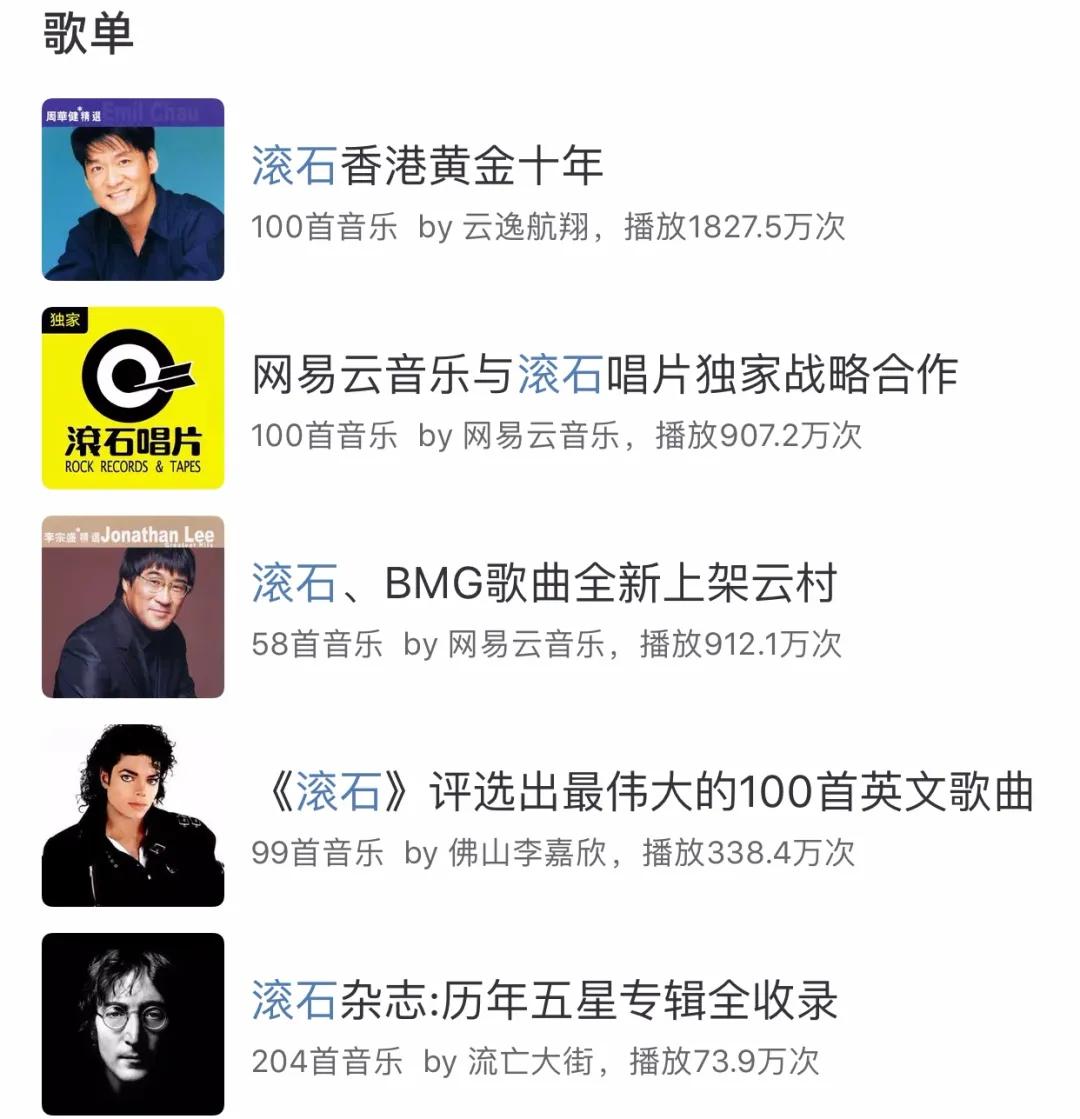Select the playlist 滚石、BMG歌曲全新上架云村
The image size is (1080, 1119).
(x=543, y=584)
